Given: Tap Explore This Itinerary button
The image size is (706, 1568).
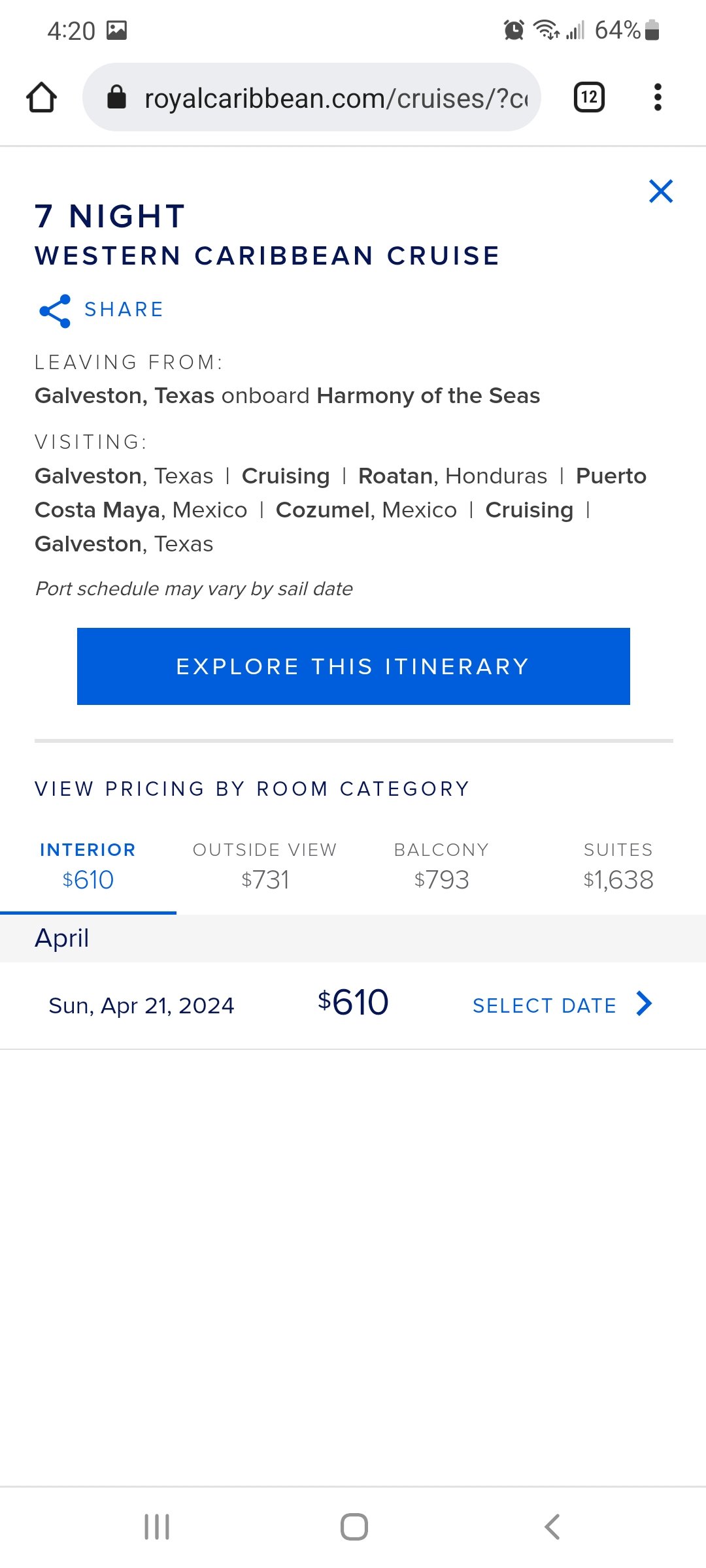Looking at the screenshot, I should [x=353, y=666].
